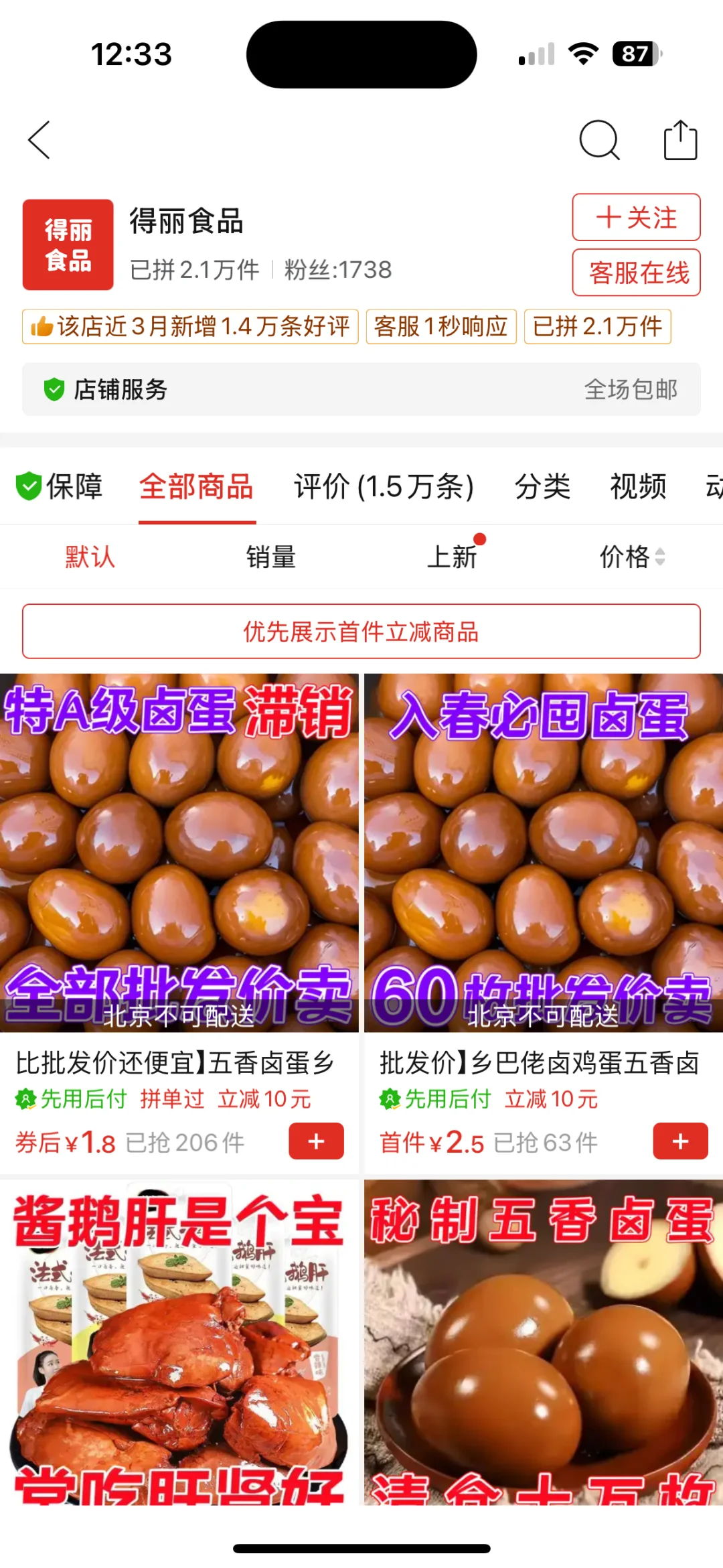The height and width of the screenshot is (1568, 723).
Task: Follow the store with the 关注 button
Action: coord(636,217)
